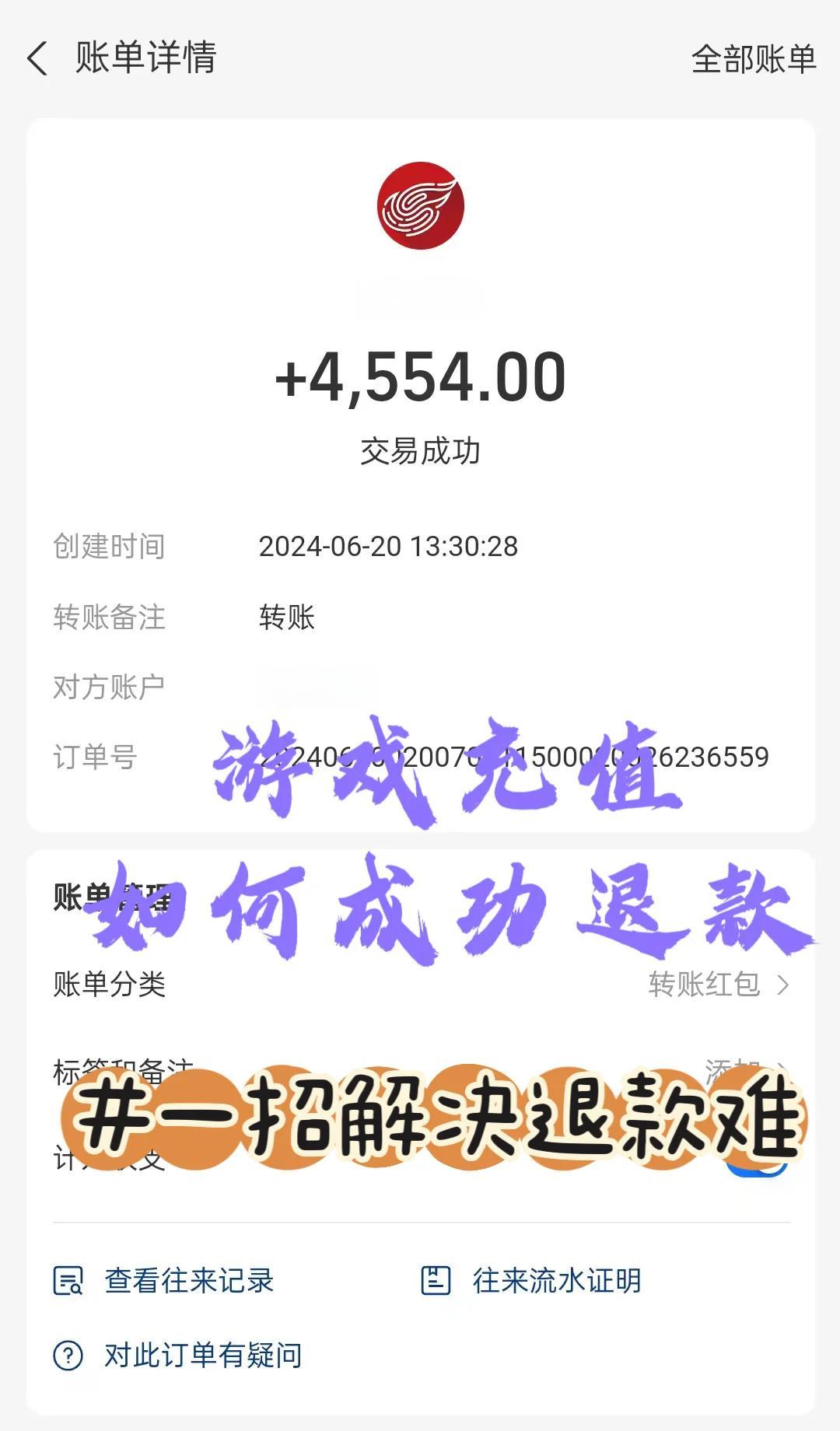Open 全部账单 in the top bar

(x=753, y=59)
